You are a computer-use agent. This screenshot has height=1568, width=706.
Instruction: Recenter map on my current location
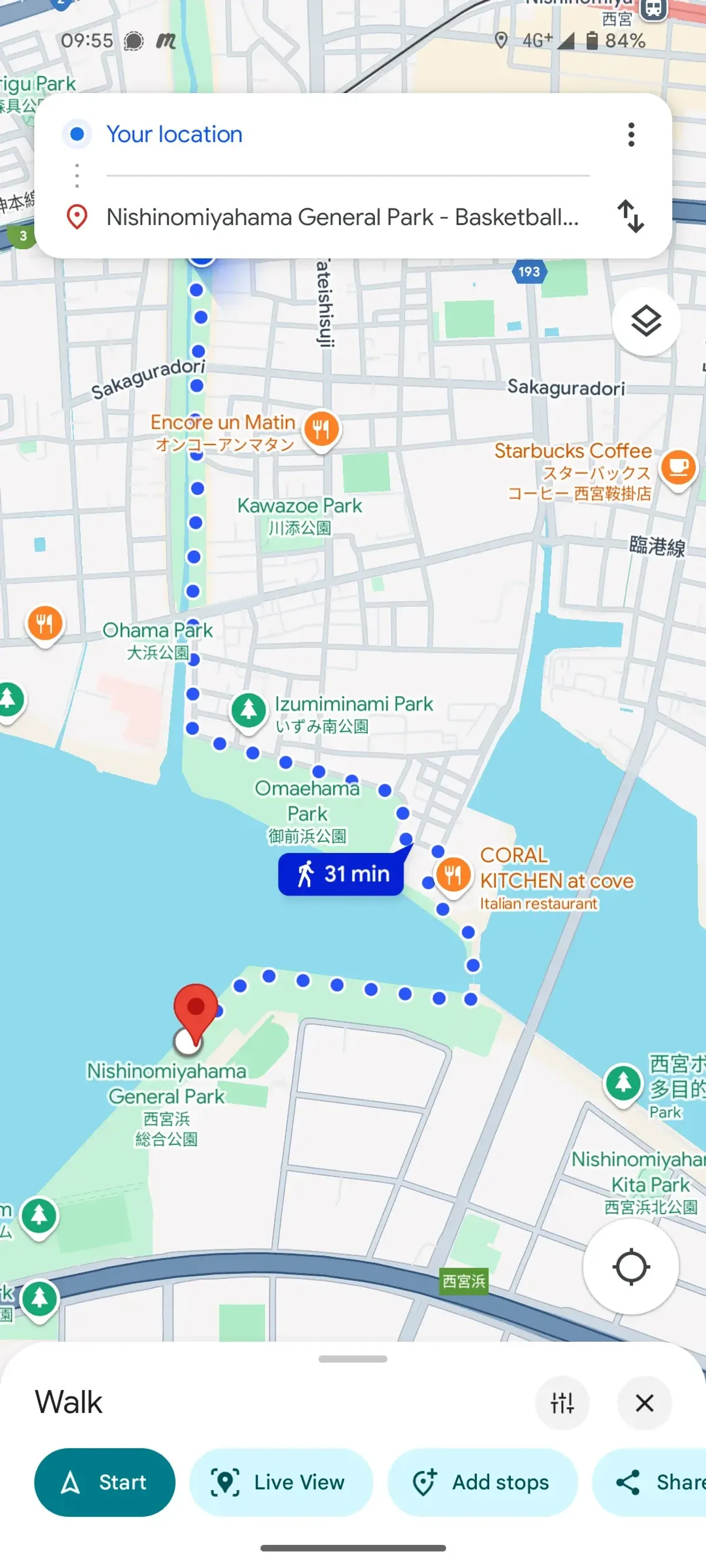[x=631, y=1266]
